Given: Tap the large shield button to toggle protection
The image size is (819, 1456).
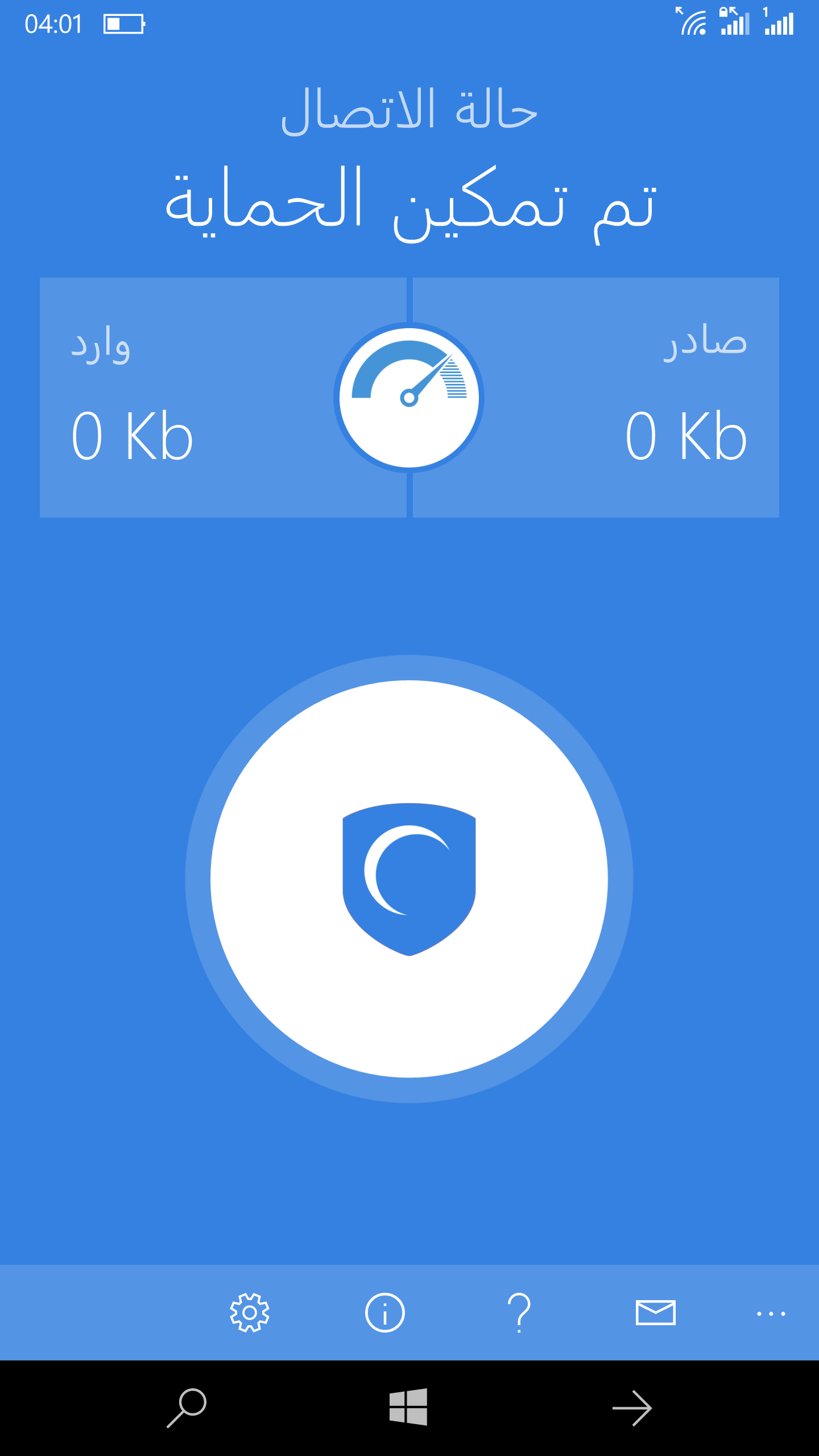Looking at the screenshot, I should click(409, 879).
